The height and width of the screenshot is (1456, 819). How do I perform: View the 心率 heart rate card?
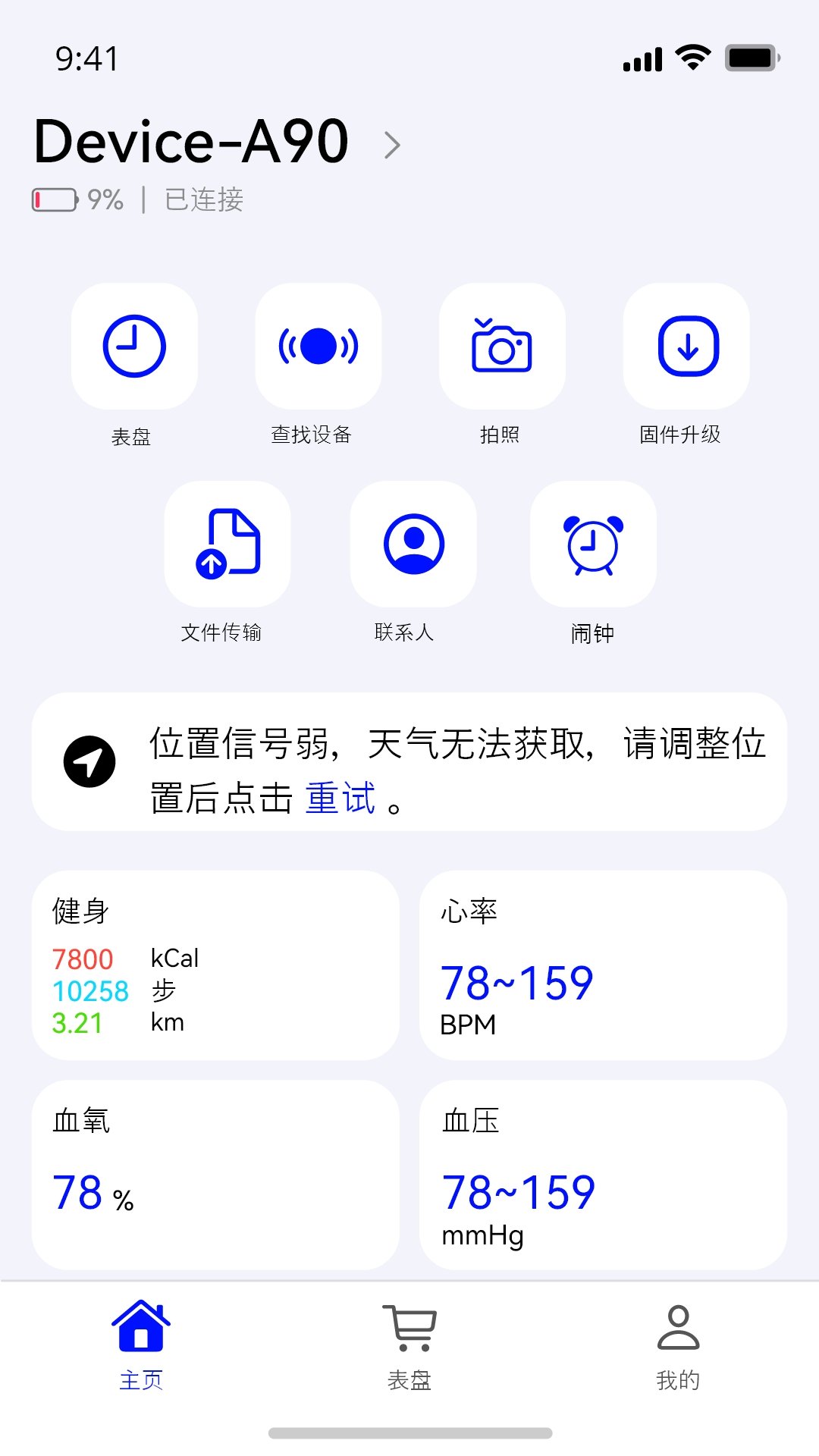[603, 965]
